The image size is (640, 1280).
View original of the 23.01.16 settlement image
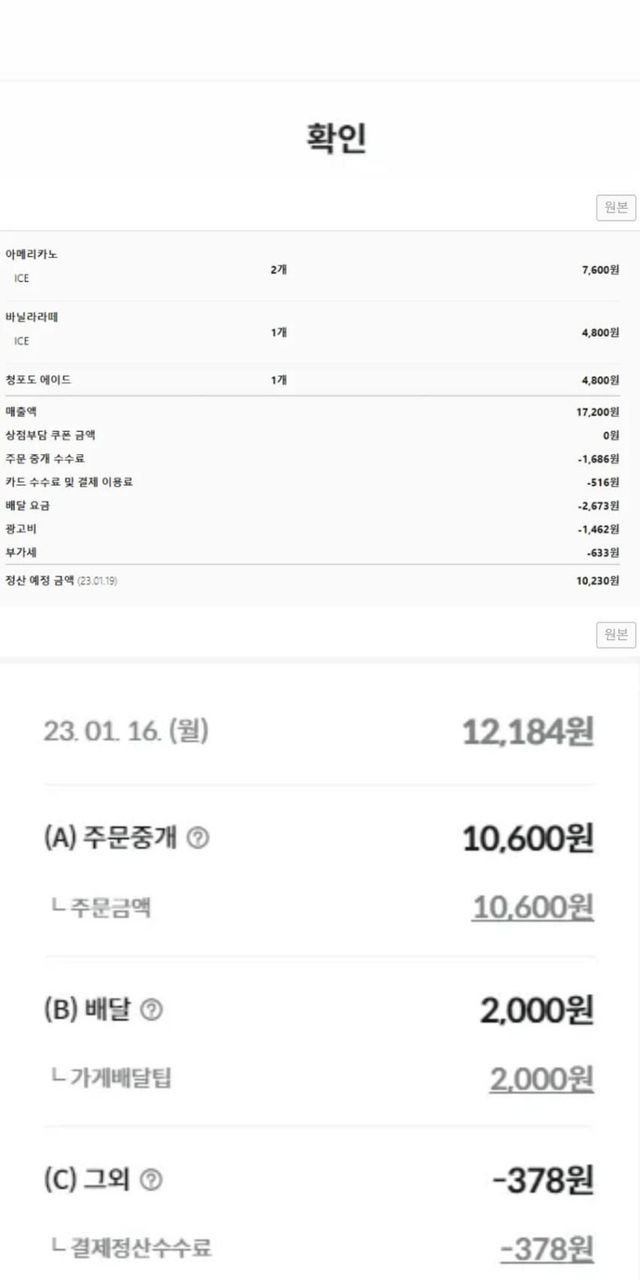pos(615,634)
